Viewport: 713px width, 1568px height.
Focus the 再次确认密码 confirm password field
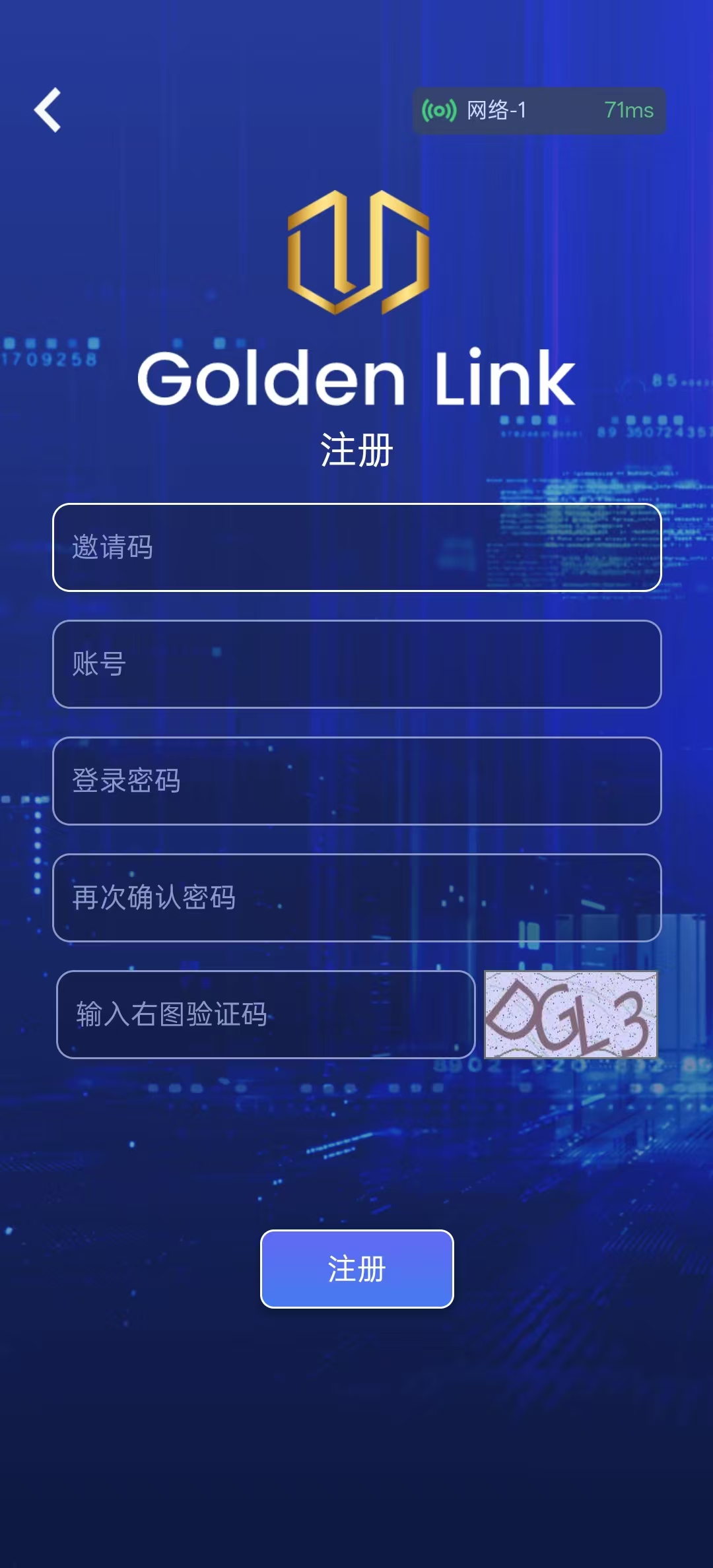pos(356,898)
